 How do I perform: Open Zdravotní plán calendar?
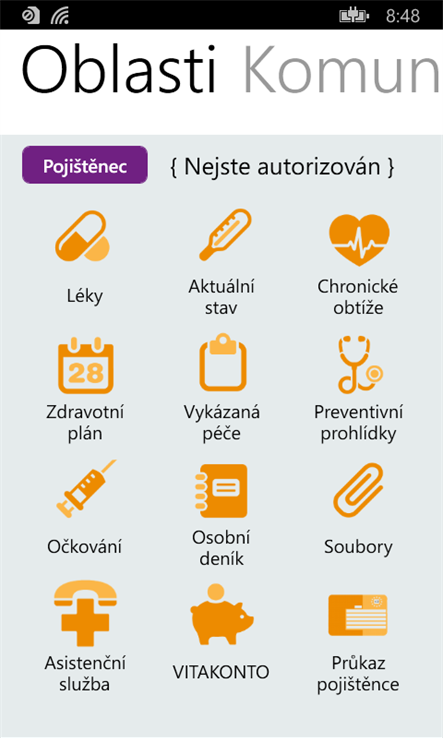point(85,389)
